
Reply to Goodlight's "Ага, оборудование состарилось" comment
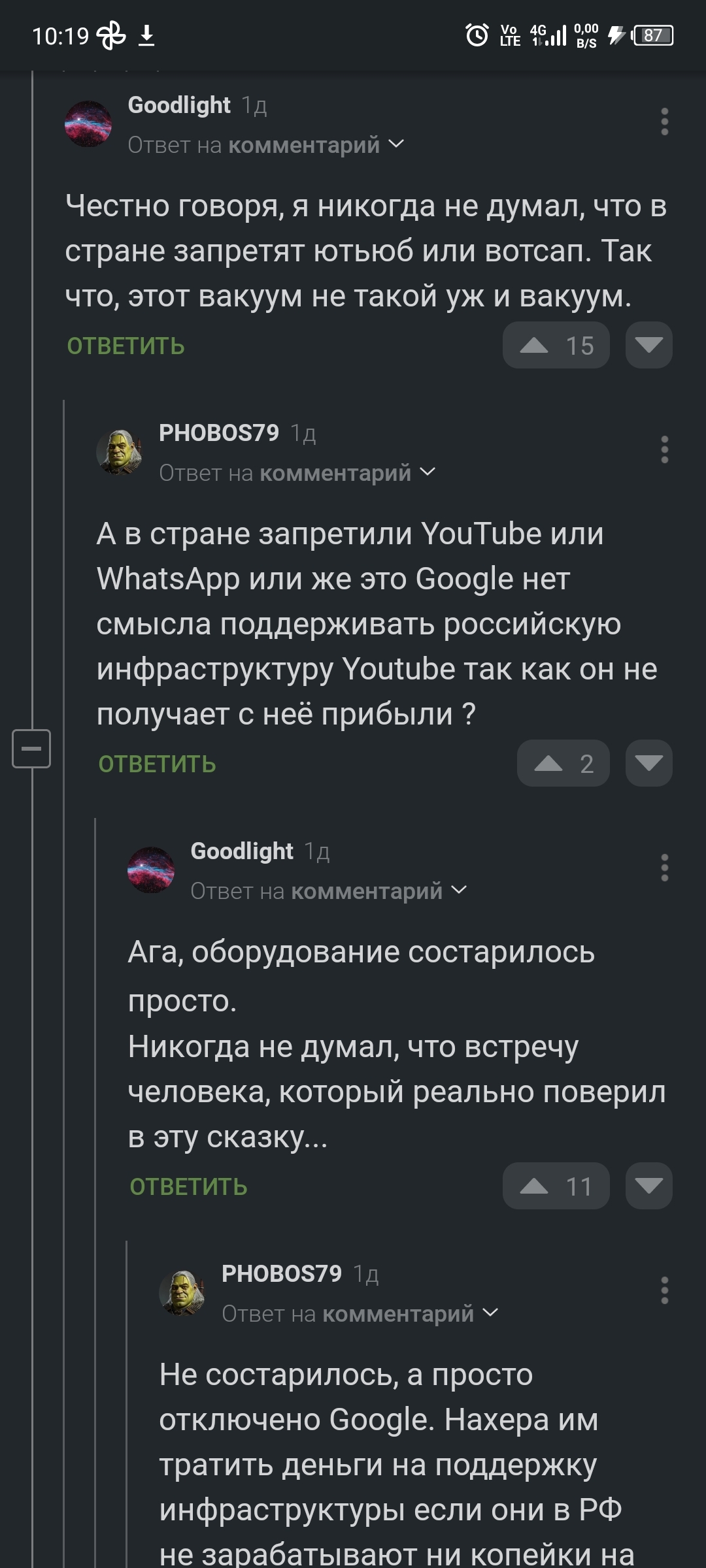tap(188, 1187)
